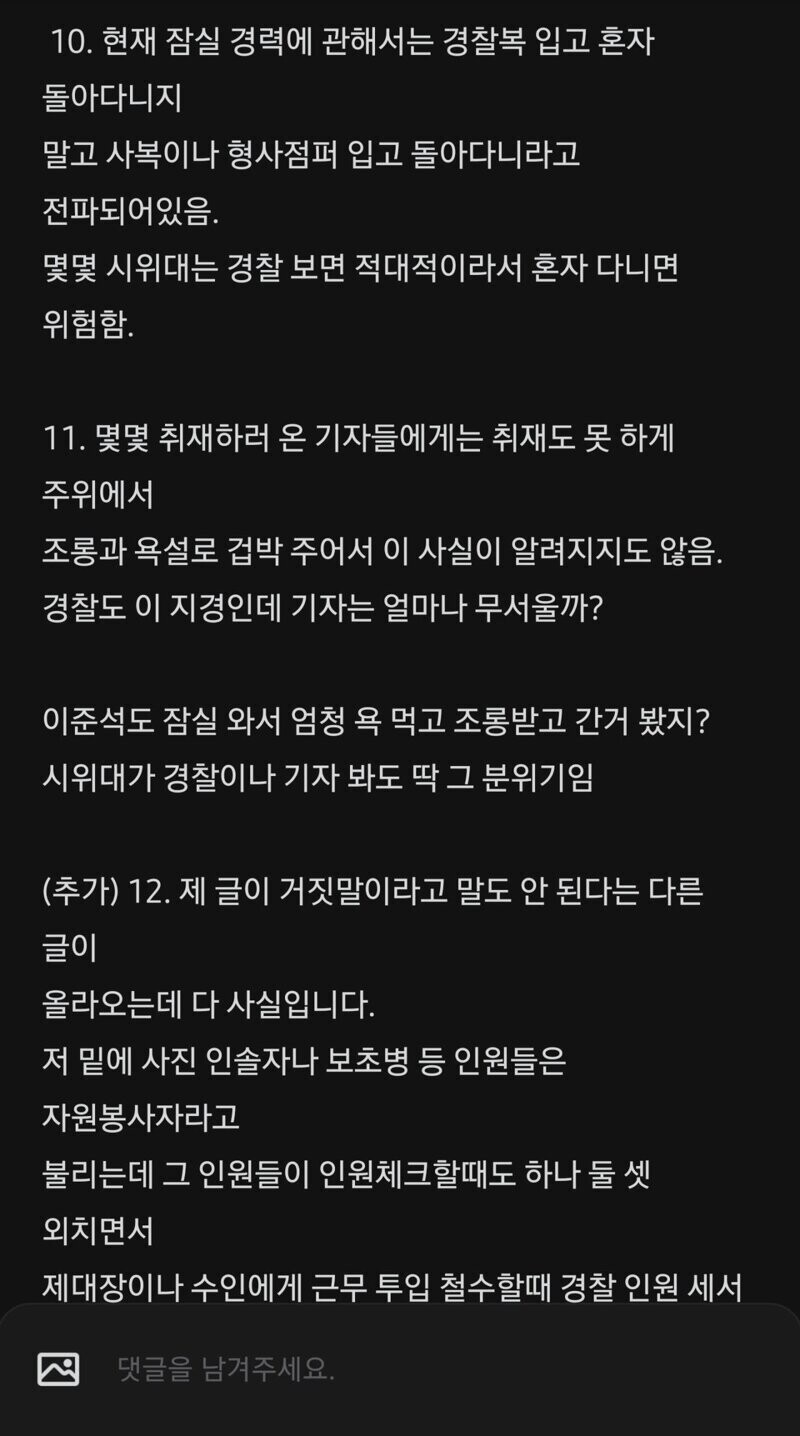Tap the 댓글을 남겨주세요 comment field

(x=440, y=1368)
